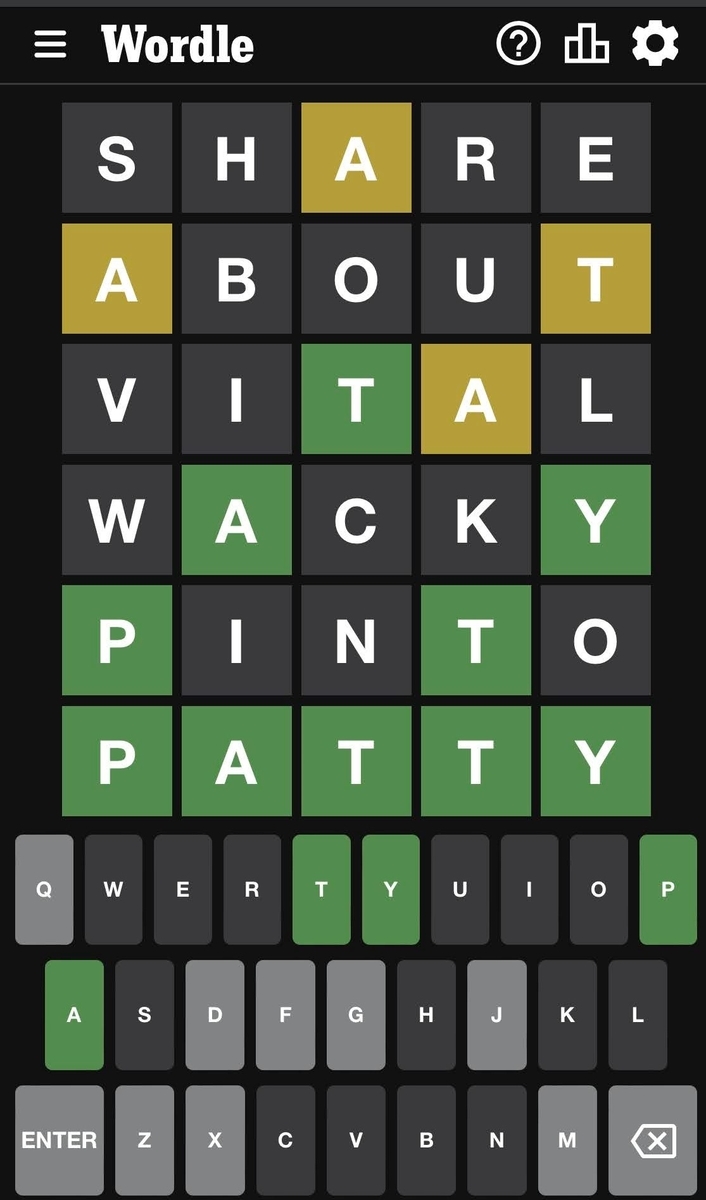View statistics bar chart
706x1200 pixels.
(586, 44)
